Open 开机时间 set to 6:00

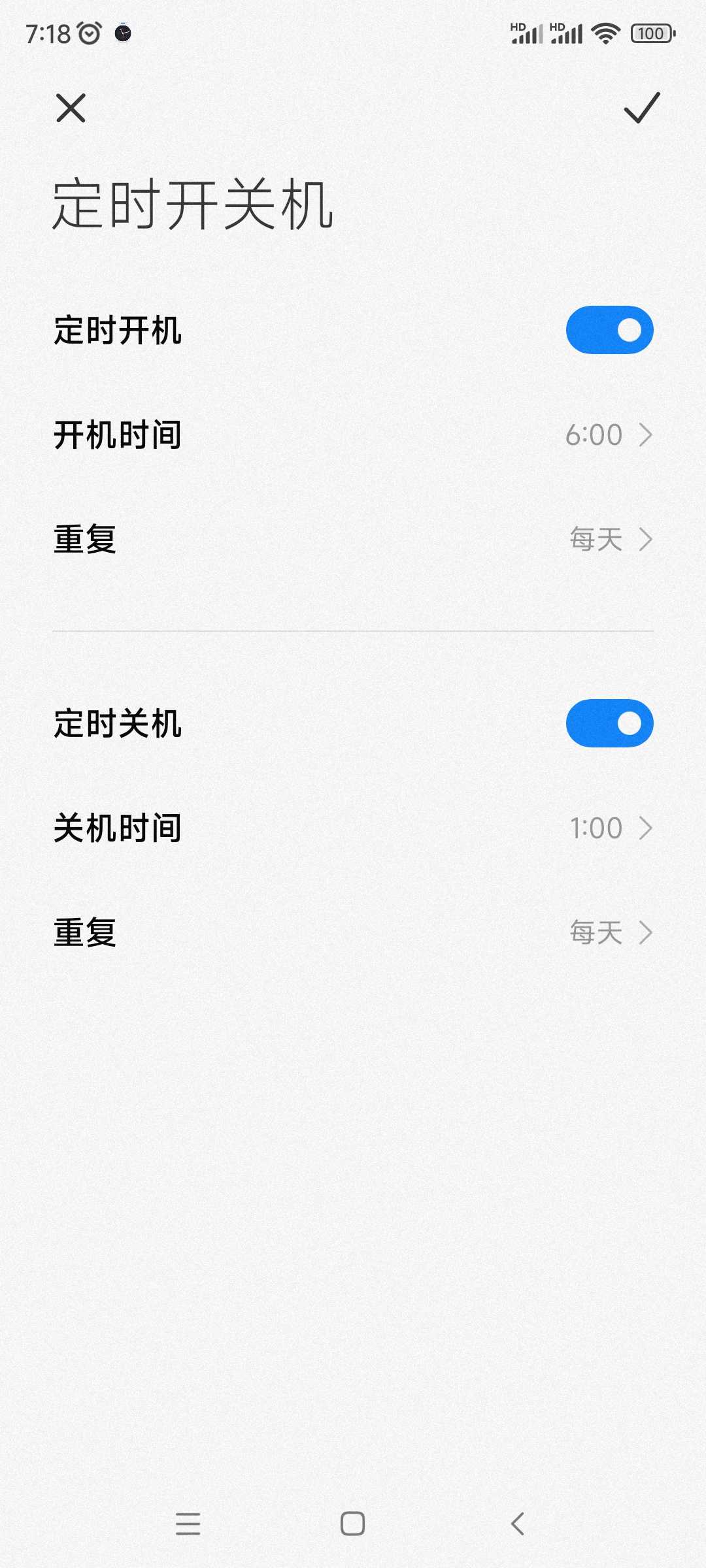353,435
